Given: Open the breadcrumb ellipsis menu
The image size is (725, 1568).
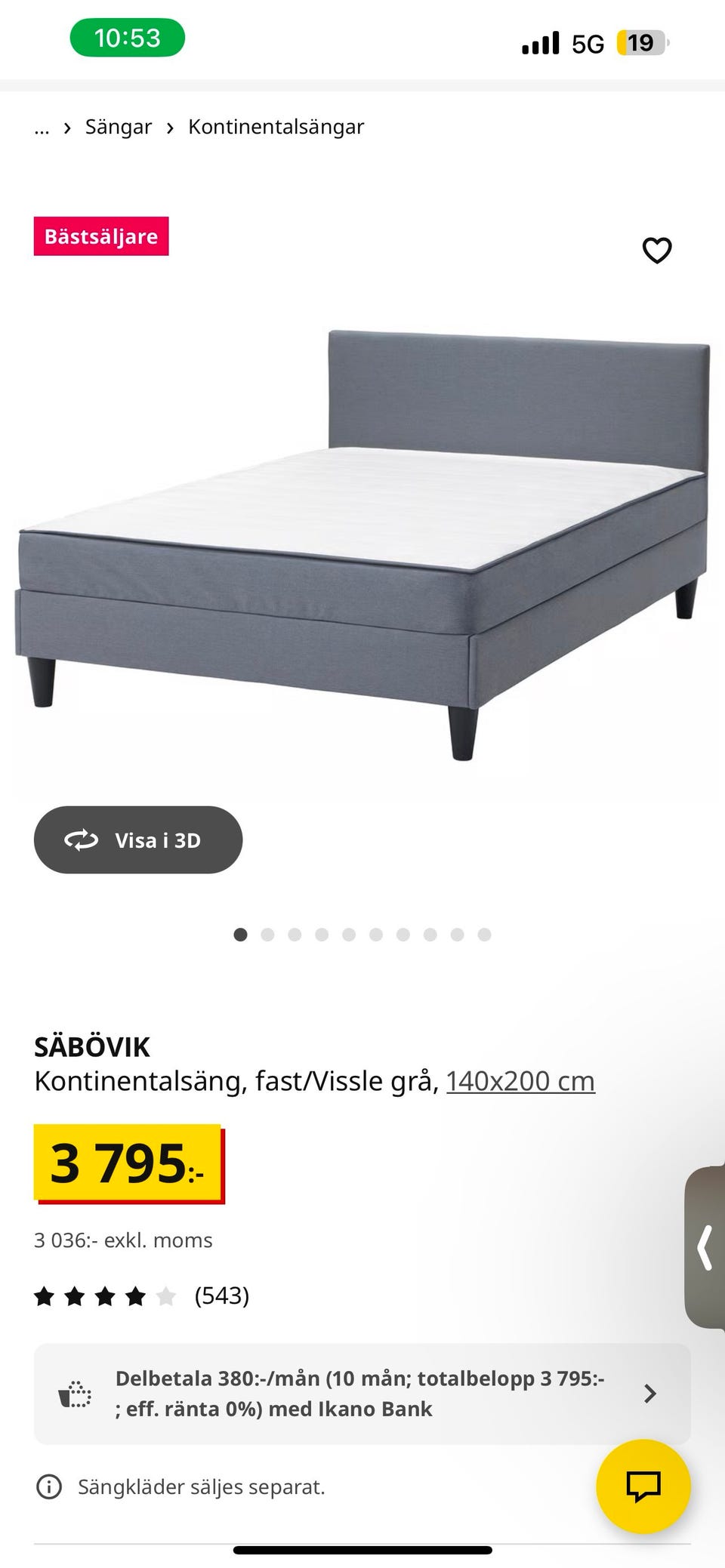Looking at the screenshot, I should [41, 127].
